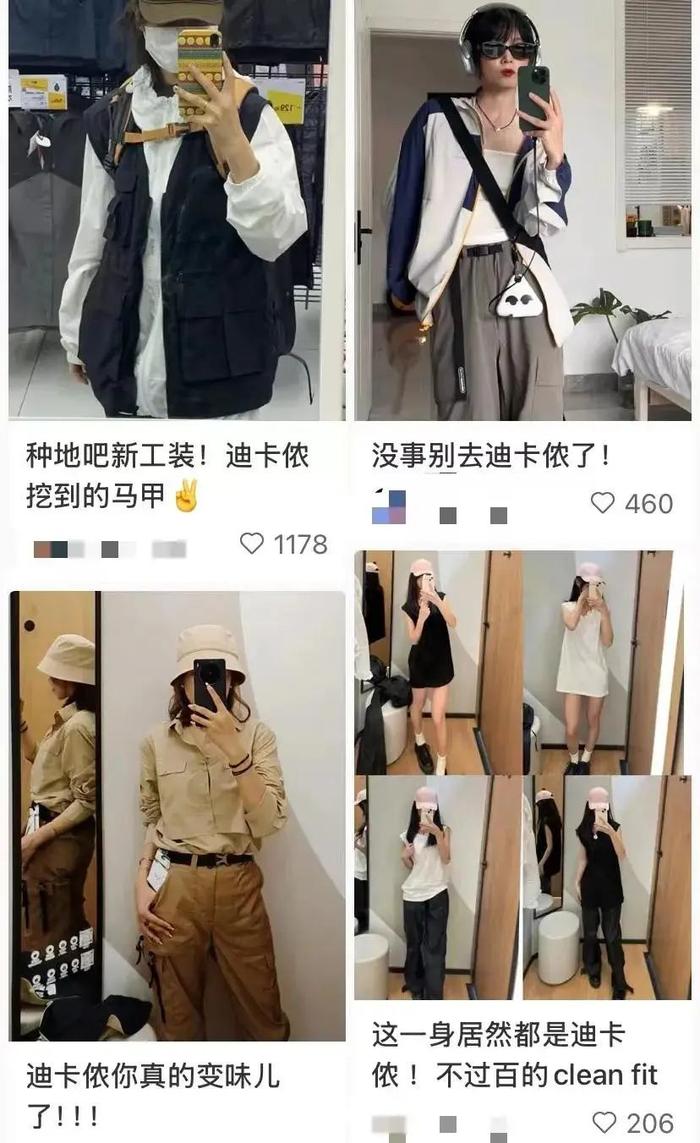
Task: Like the post with 460 likes
Action: pyautogui.click(x=602, y=503)
